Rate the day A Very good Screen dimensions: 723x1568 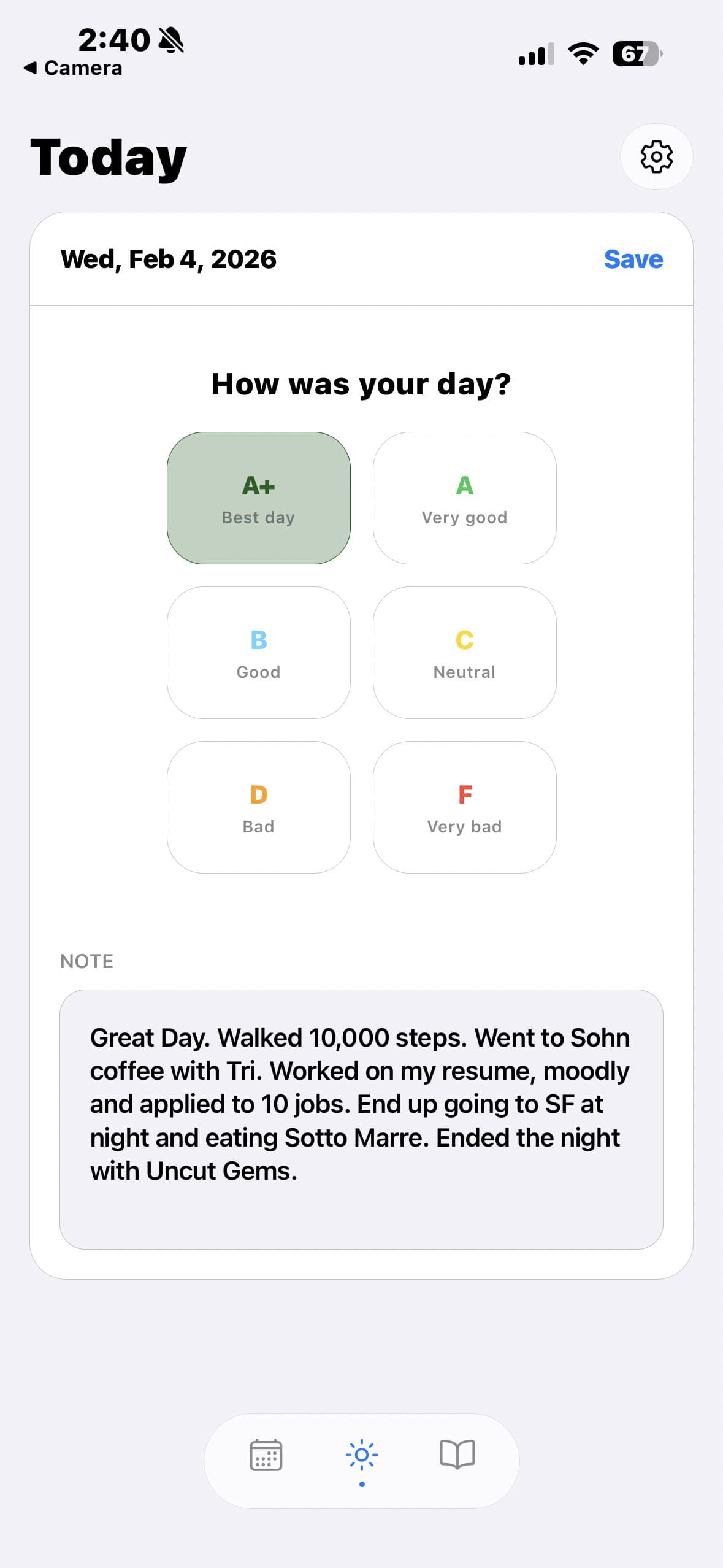click(464, 498)
